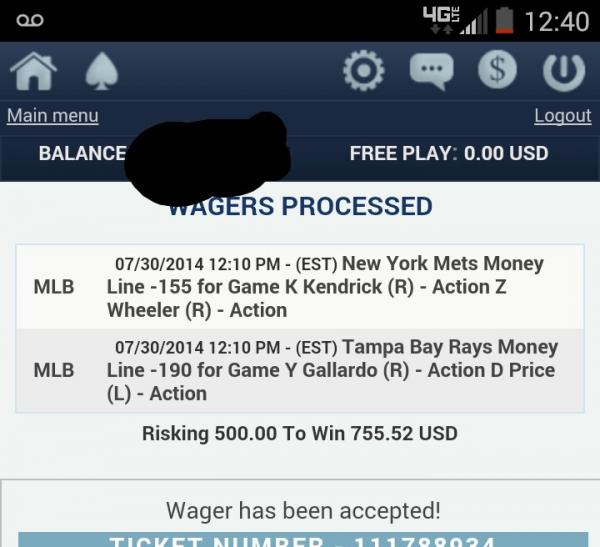Tap the power icon
Image resolution: width=600 pixels, height=547 pixels.
click(x=565, y=72)
